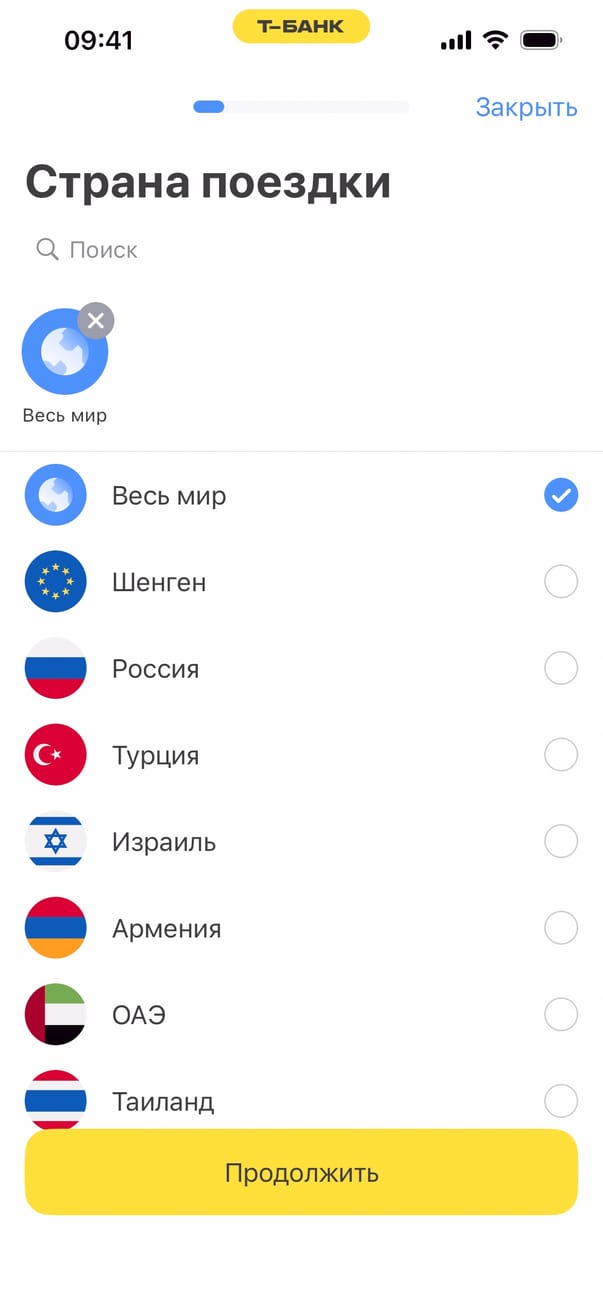Uncheck Весь мир in the list
The width and height of the screenshot is (603, 1305).
click(560, 495)
